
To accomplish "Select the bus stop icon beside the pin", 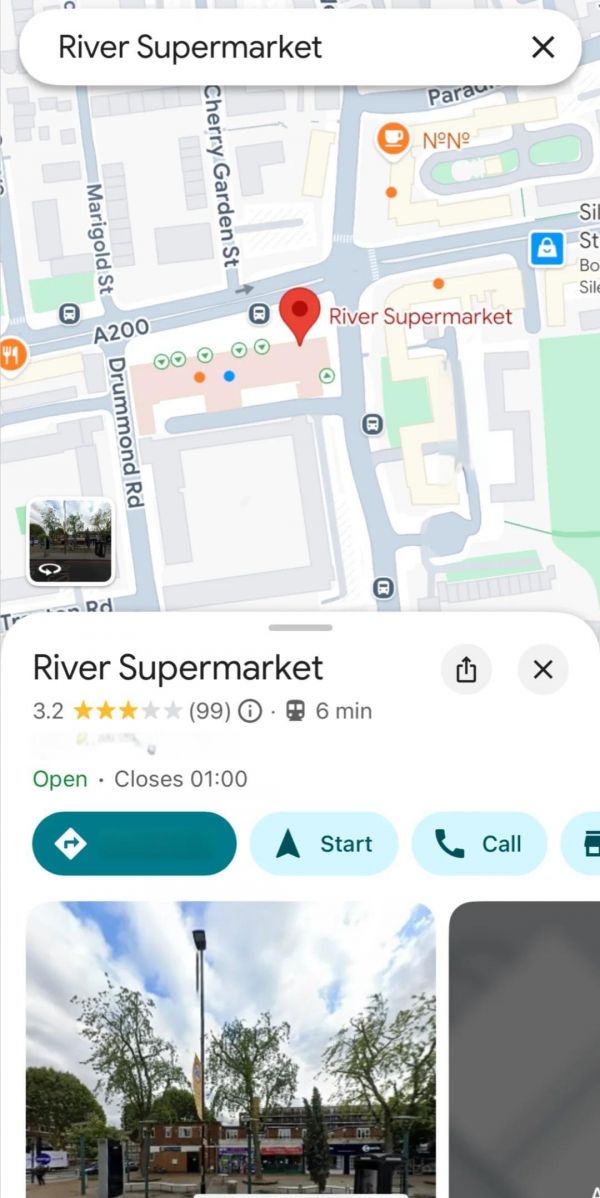I will (259, 315).
